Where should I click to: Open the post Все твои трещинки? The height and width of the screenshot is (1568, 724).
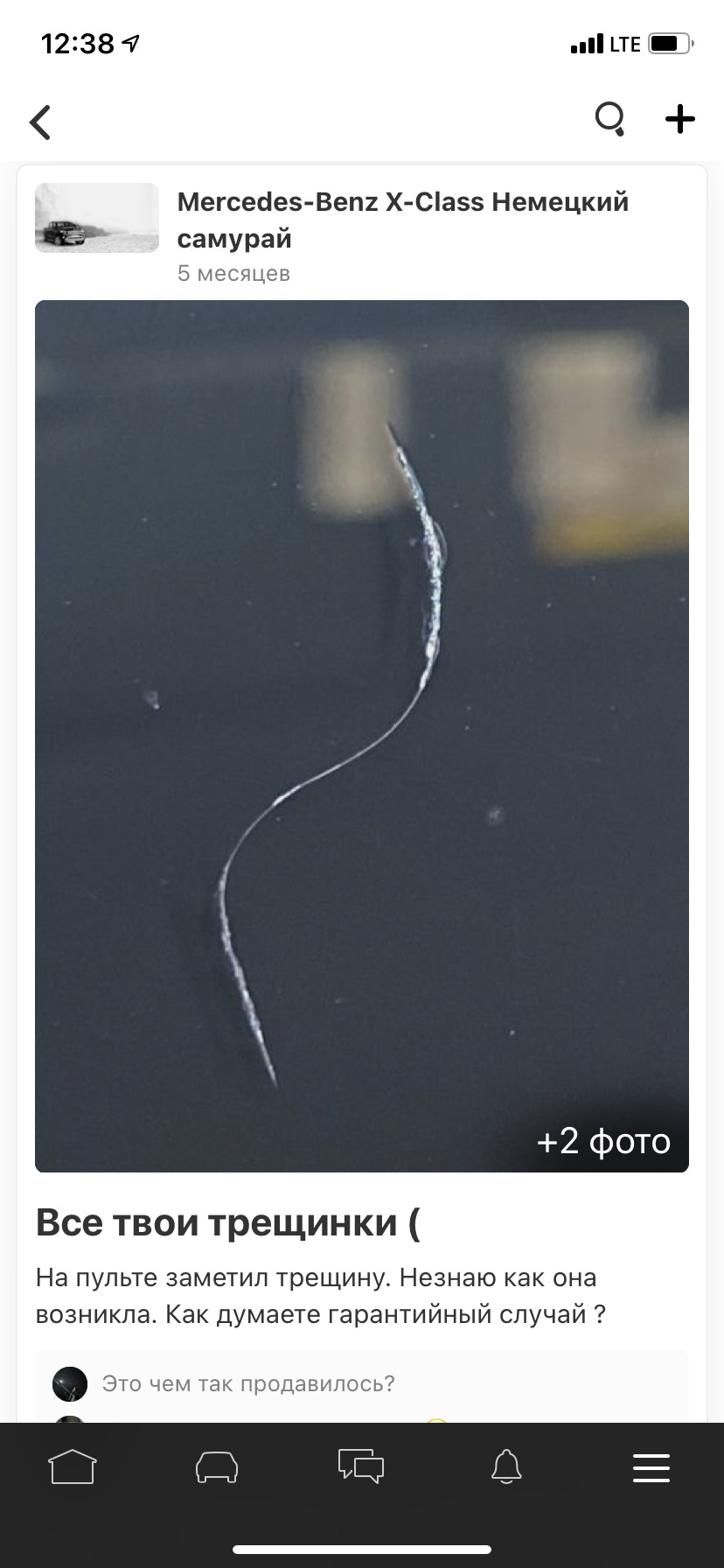tap(227, 1222)
